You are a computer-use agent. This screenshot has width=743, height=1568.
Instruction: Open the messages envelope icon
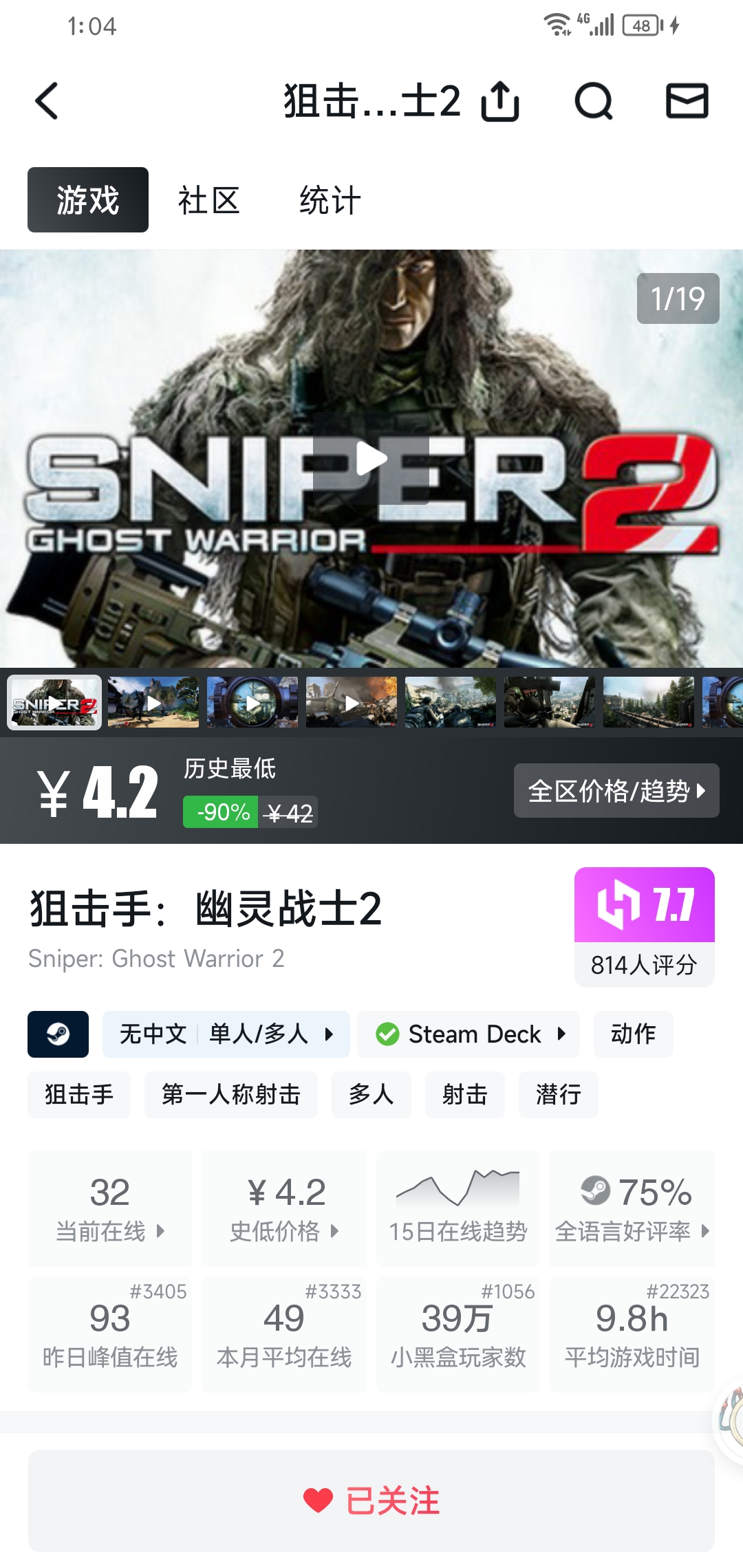tap(687, 101)
